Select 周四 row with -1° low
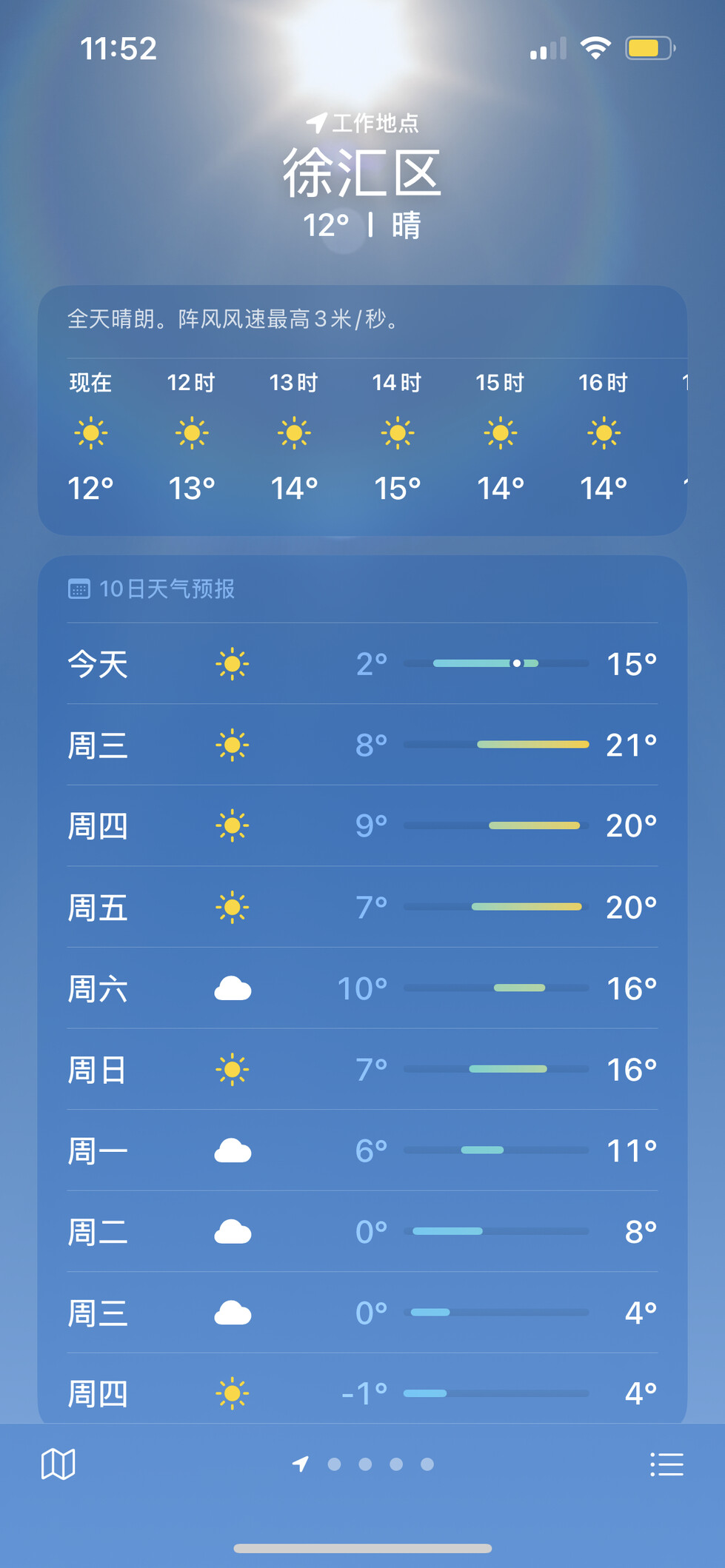725x1568 pixels. point(362,1393)
